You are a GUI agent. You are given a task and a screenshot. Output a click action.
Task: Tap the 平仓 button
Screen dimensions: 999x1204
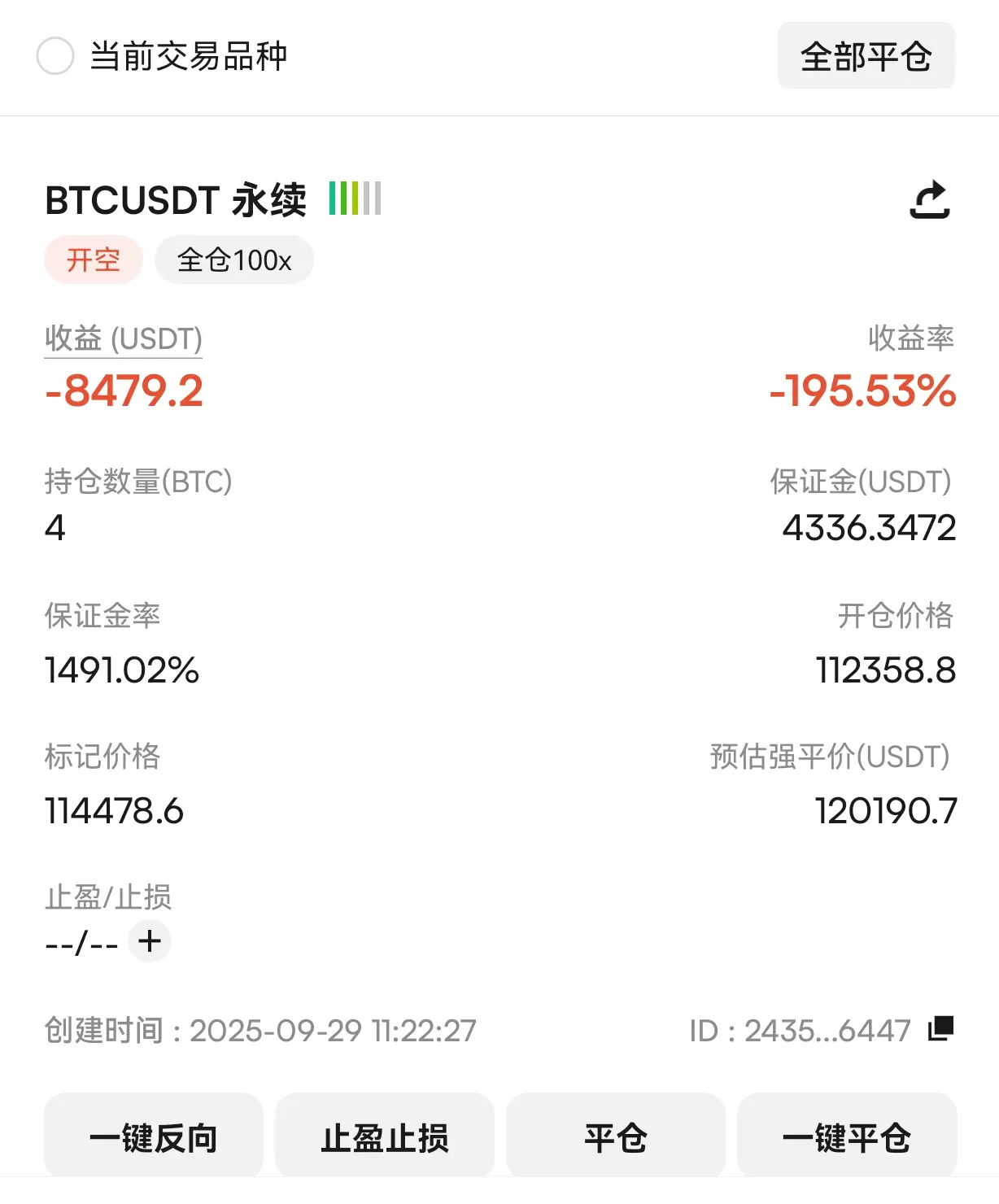pos(616,1137)
